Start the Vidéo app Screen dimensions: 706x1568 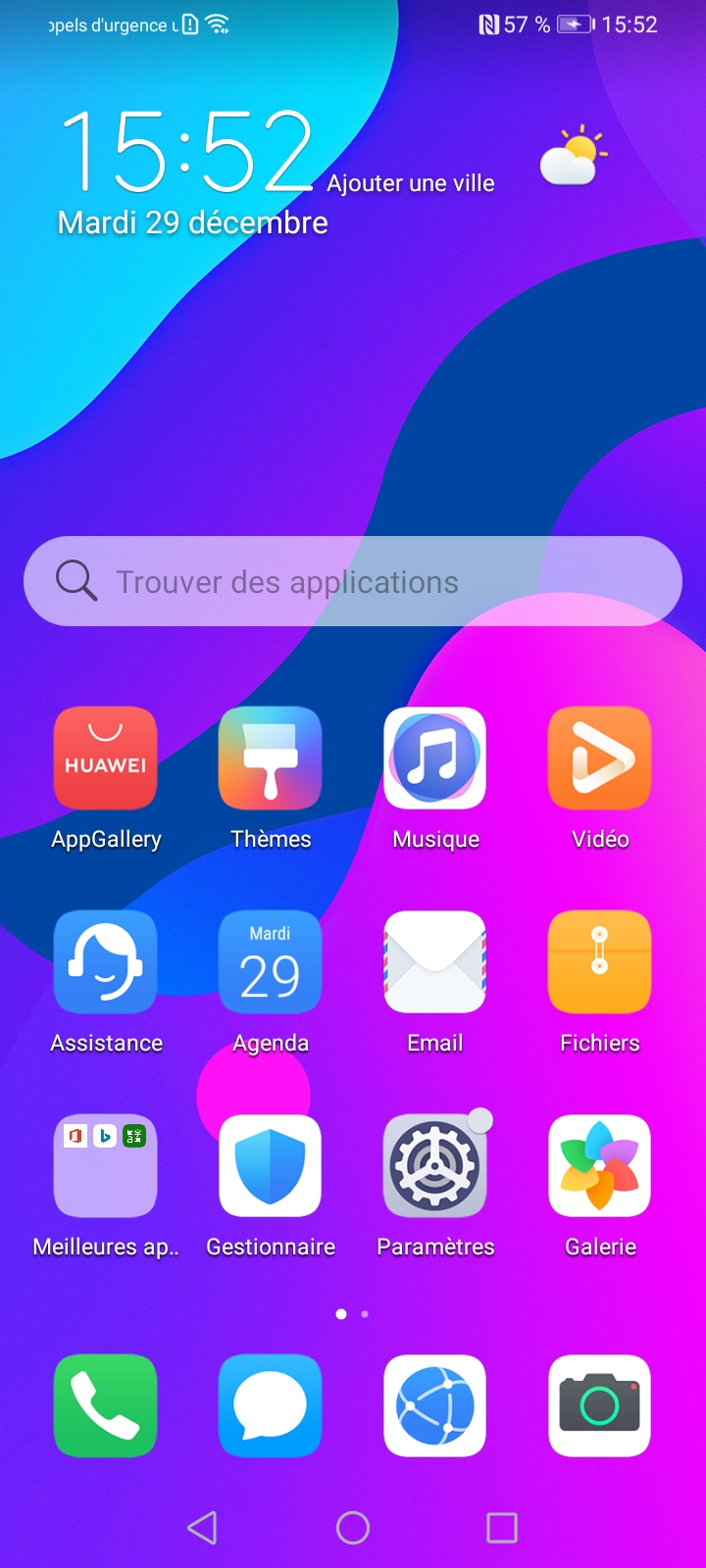(x=599, y=759)
